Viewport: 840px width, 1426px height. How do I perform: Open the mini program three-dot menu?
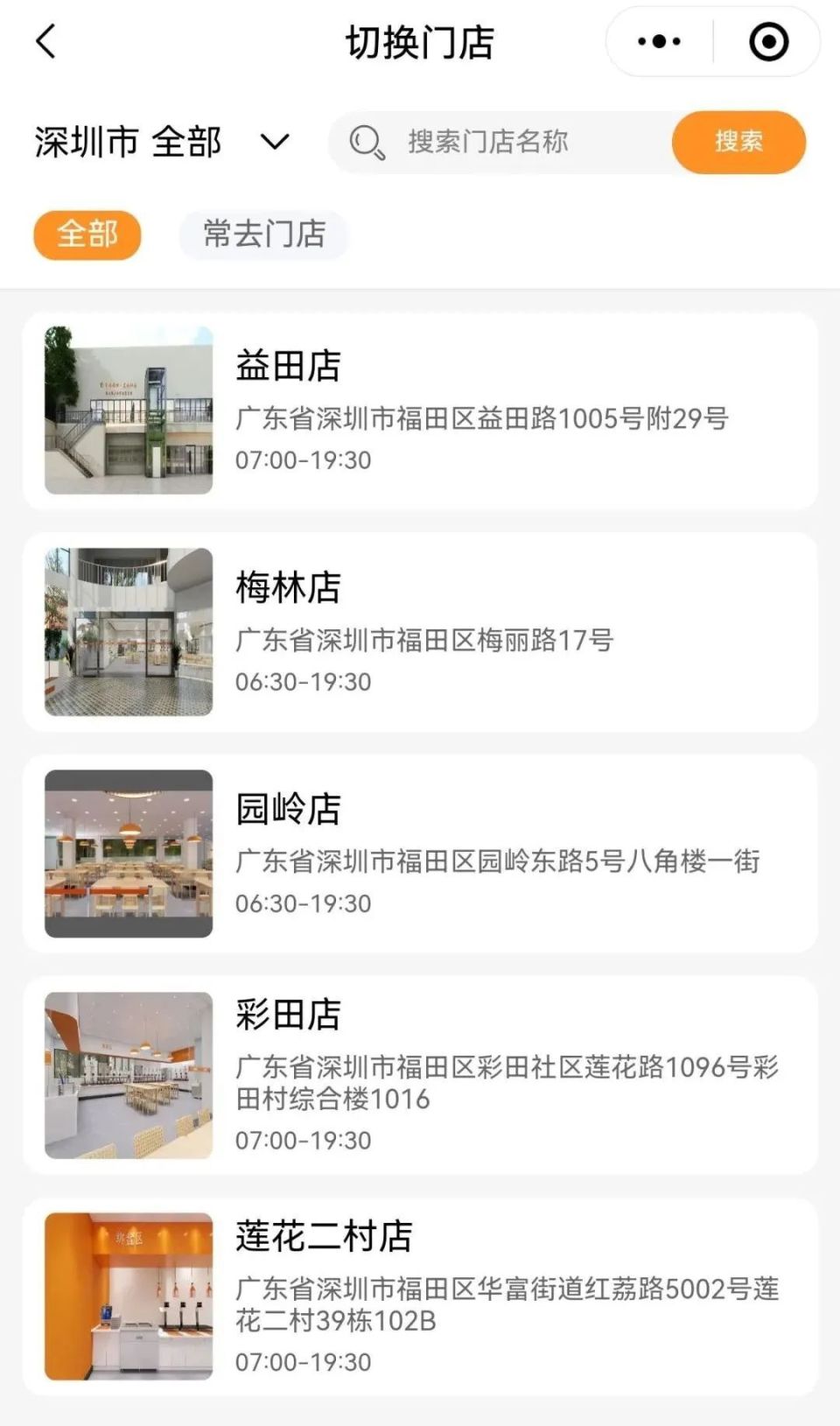pos(659,41)
